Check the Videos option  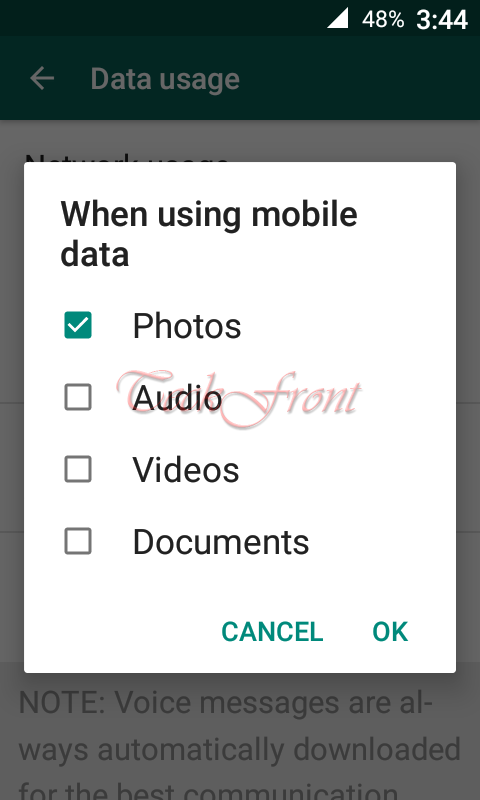point(78,469)
